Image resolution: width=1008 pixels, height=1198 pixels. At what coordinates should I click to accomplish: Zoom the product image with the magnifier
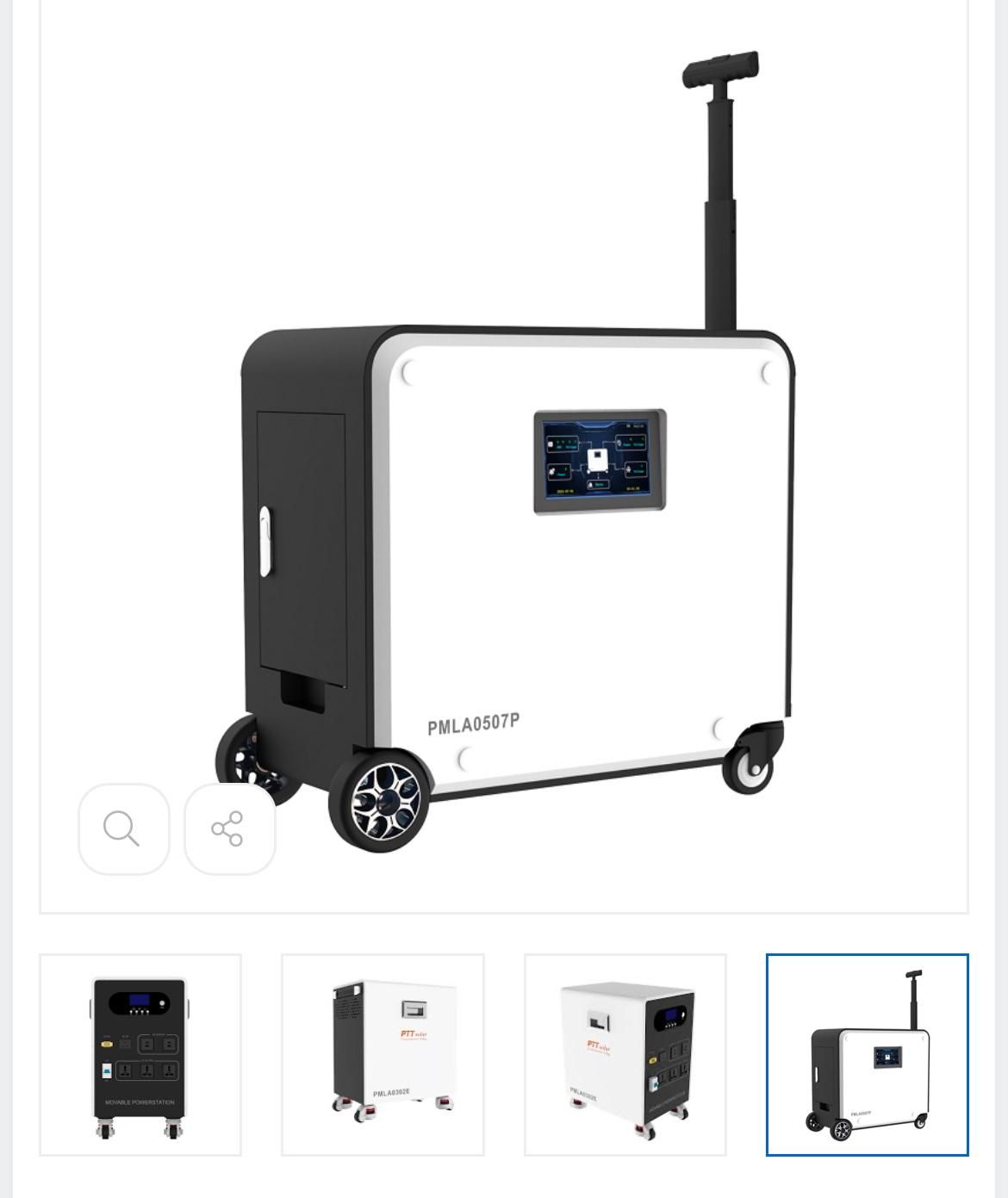click(x=123, y=829)
